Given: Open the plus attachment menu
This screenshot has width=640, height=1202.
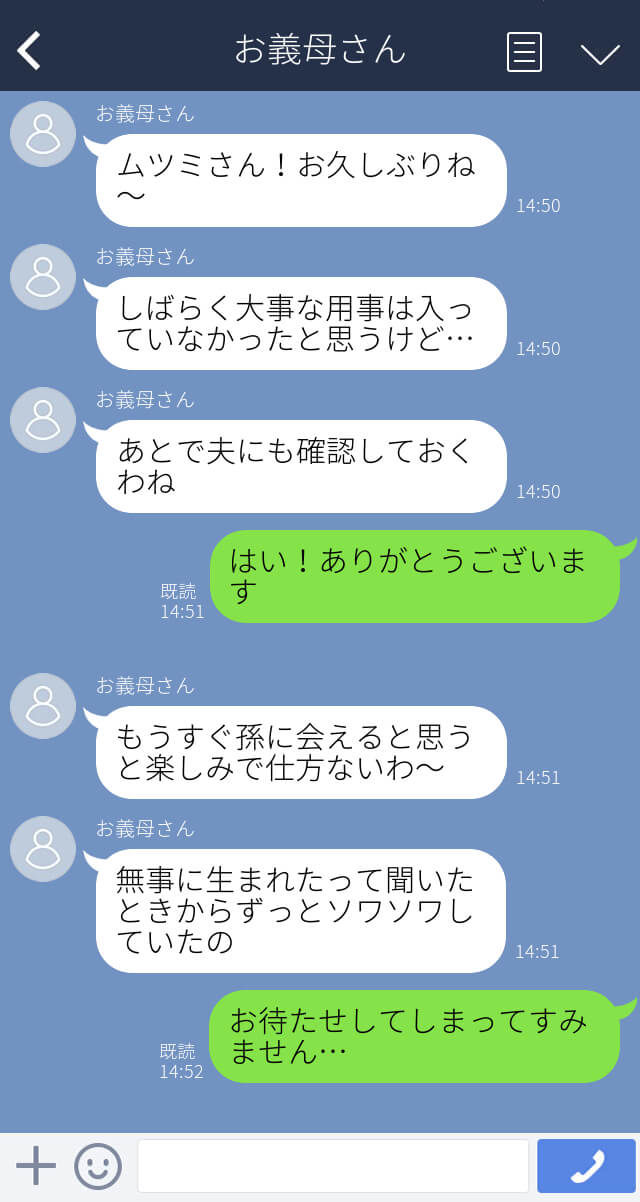Looking at the screenshot, I should pos(36,1166).
